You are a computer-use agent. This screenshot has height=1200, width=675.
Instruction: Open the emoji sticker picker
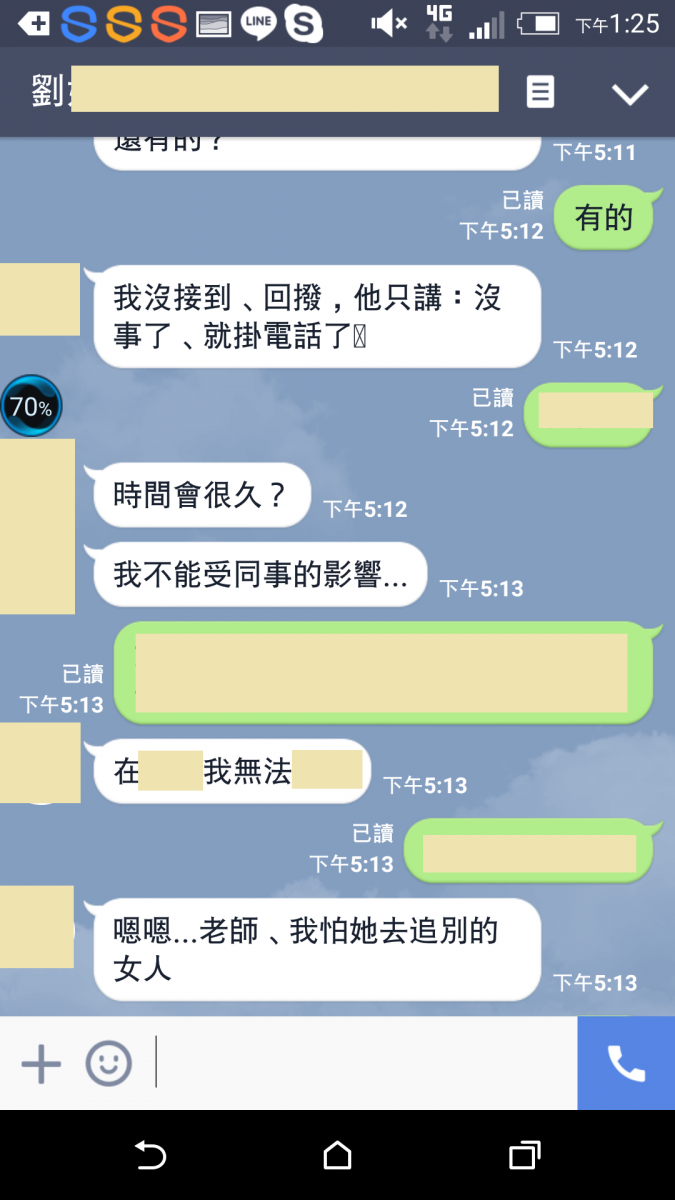[108, 1064]
